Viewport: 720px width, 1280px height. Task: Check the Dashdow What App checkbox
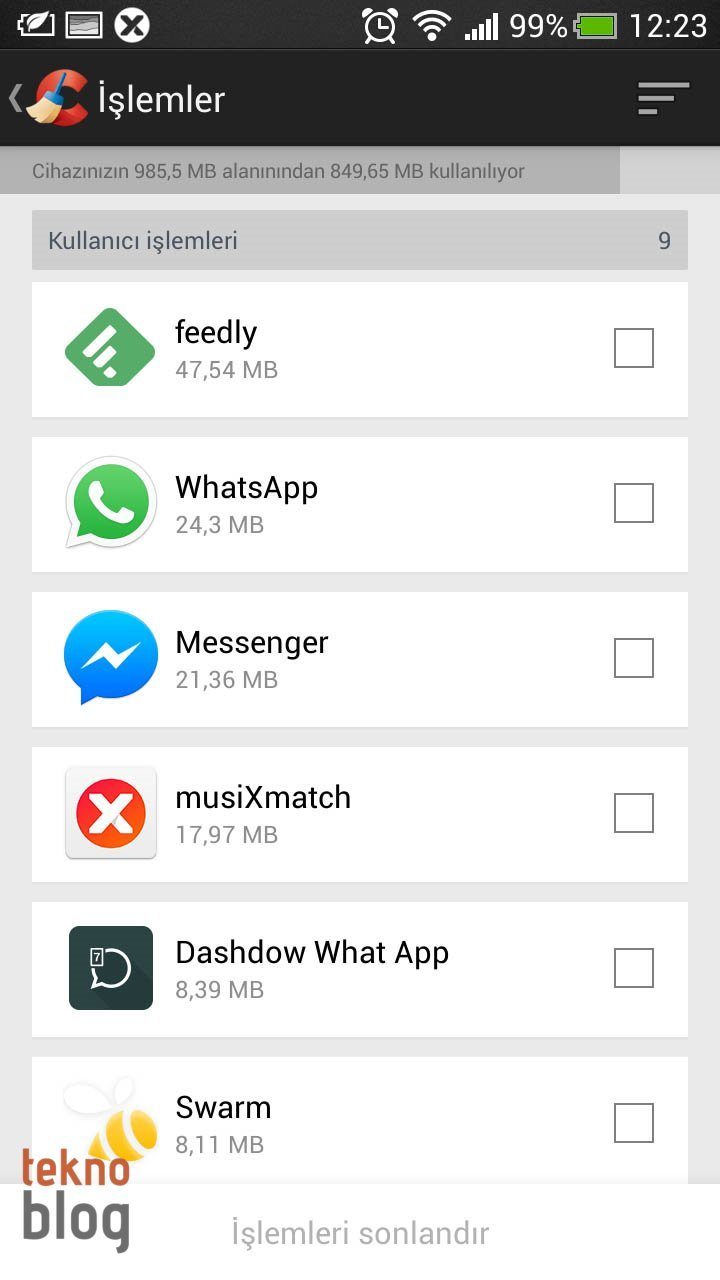click(x=633, y=968)
